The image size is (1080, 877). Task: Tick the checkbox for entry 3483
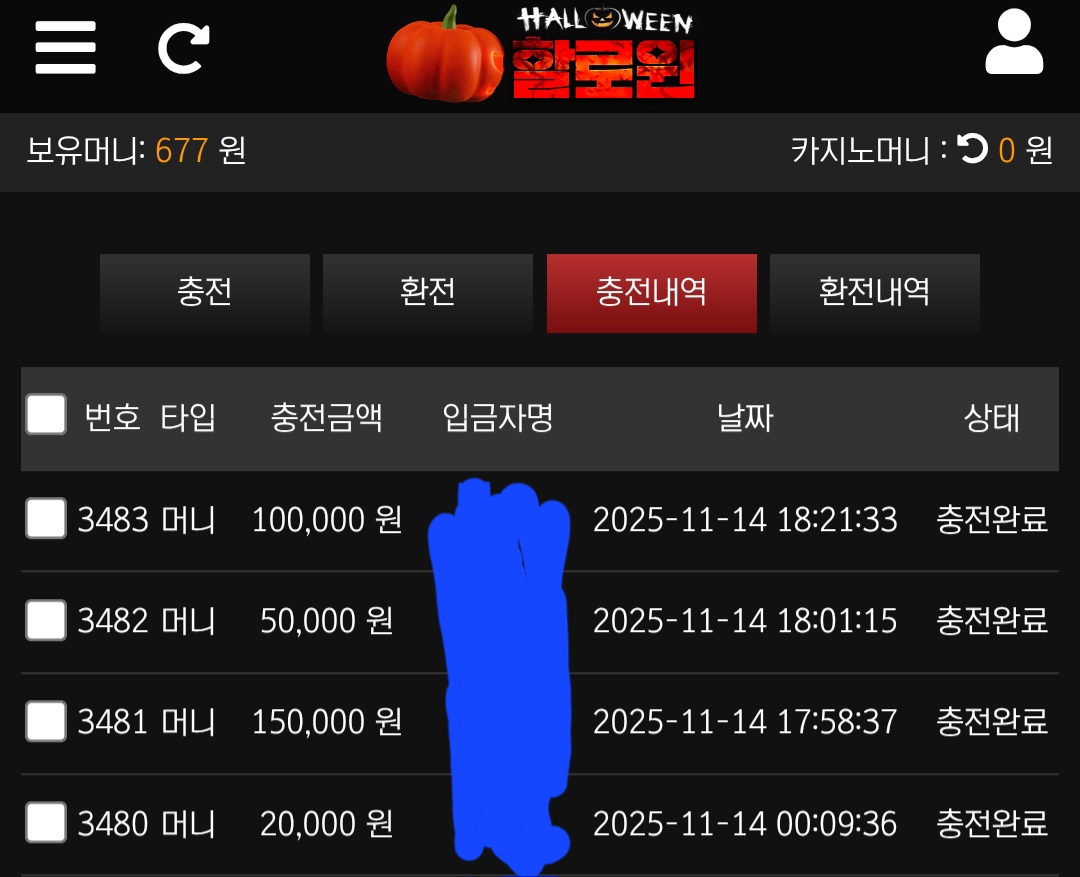click(46, 518)
